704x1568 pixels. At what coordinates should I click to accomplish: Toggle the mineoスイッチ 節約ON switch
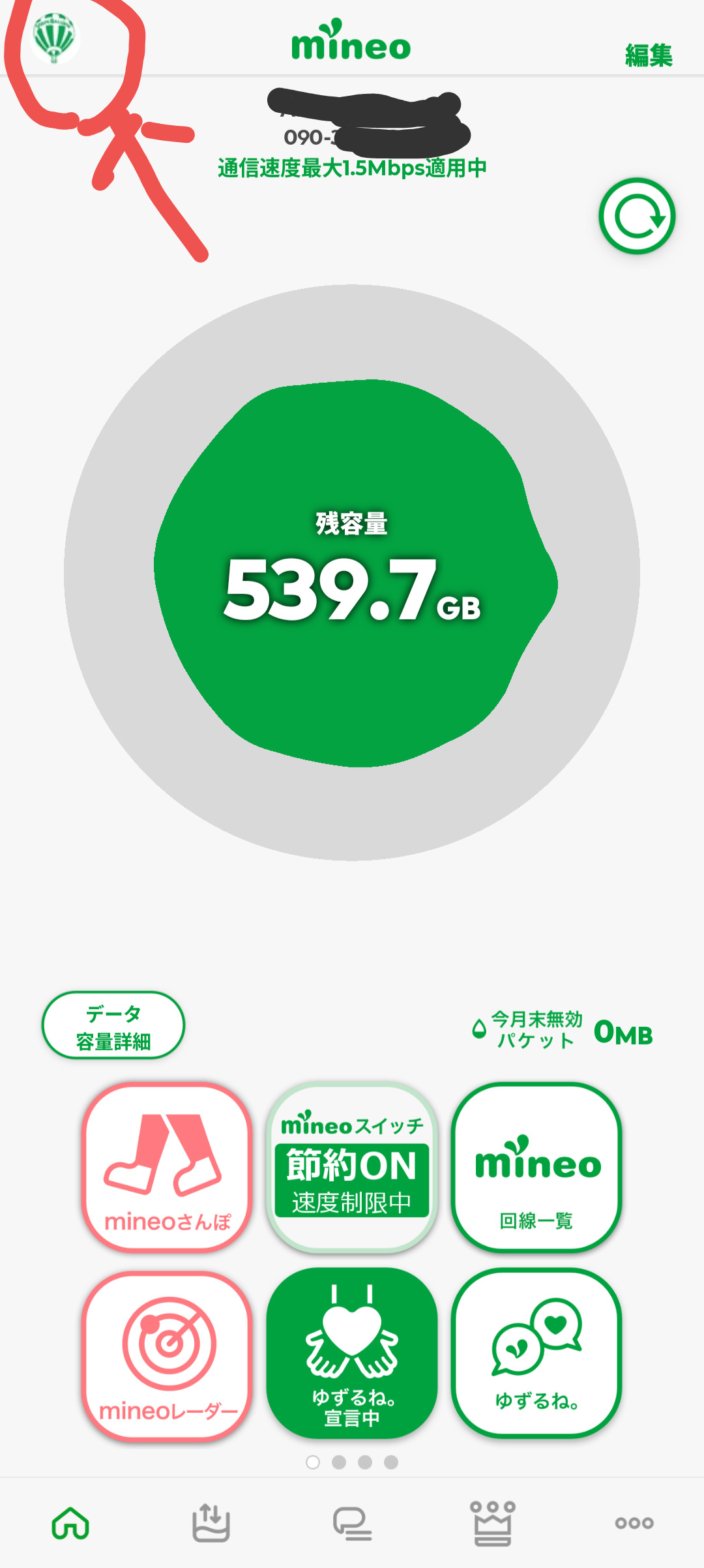(x=352, y=1167)
